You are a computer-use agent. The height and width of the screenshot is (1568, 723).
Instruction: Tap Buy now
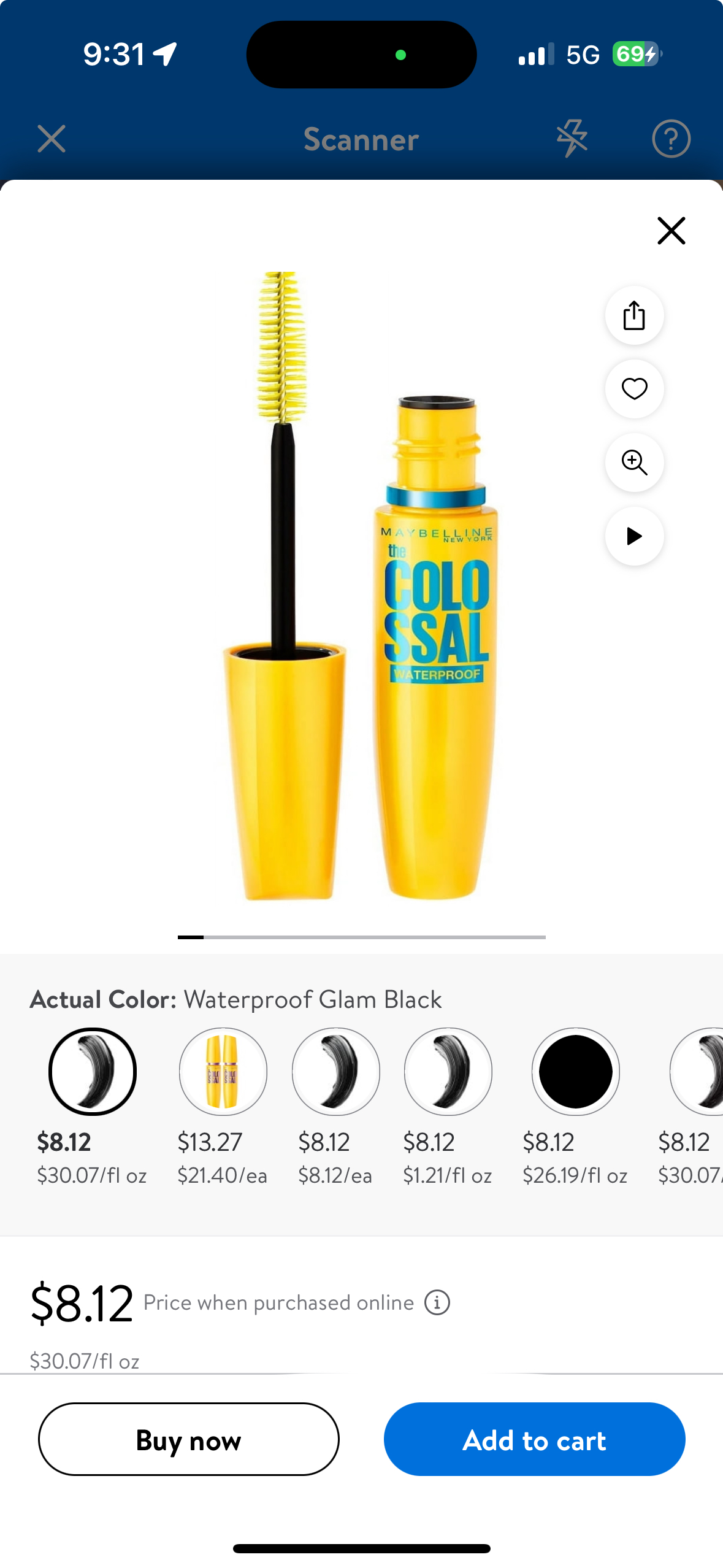pyautogui.click(x=189, y=1439)
